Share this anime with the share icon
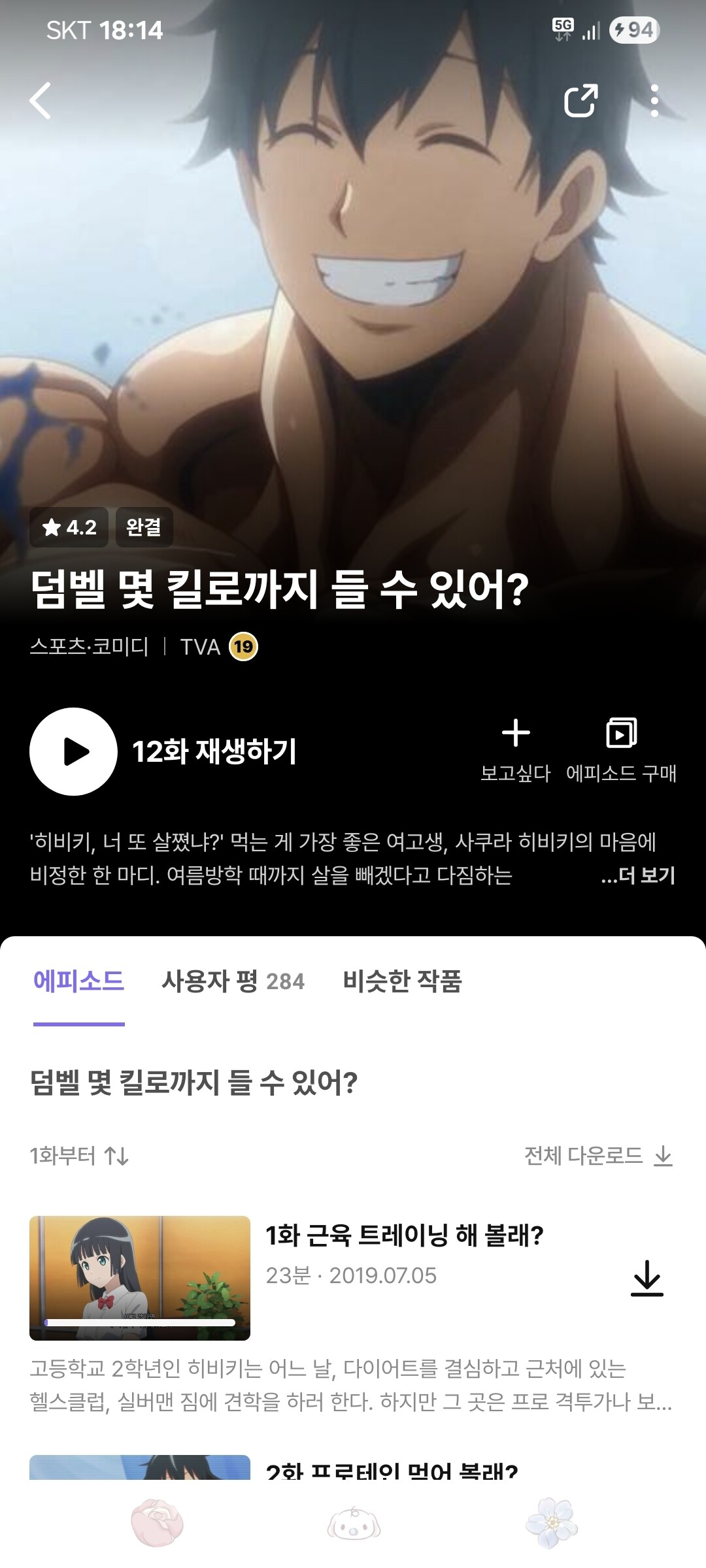706x1568 pixels. [580, 101]
